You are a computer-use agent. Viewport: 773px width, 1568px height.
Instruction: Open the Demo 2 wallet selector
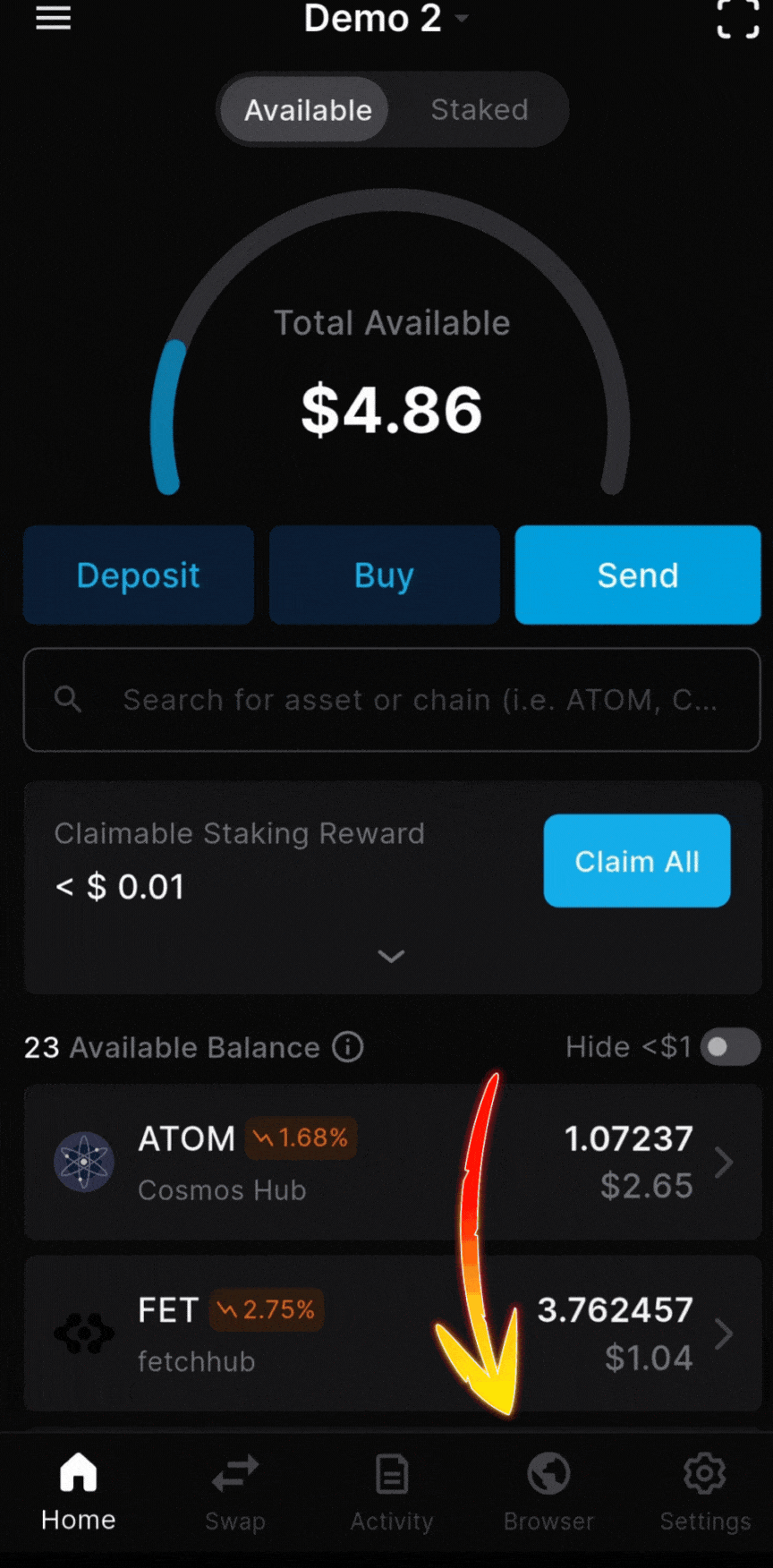[x=385, y=18]
